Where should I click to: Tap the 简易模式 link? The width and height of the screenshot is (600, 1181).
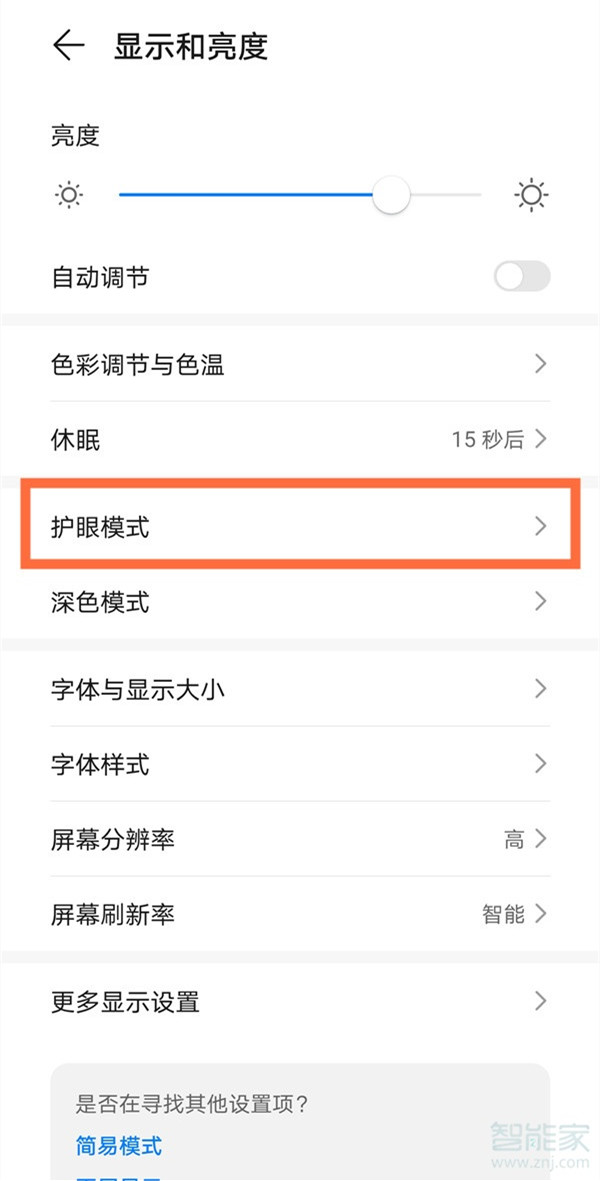119,1146
